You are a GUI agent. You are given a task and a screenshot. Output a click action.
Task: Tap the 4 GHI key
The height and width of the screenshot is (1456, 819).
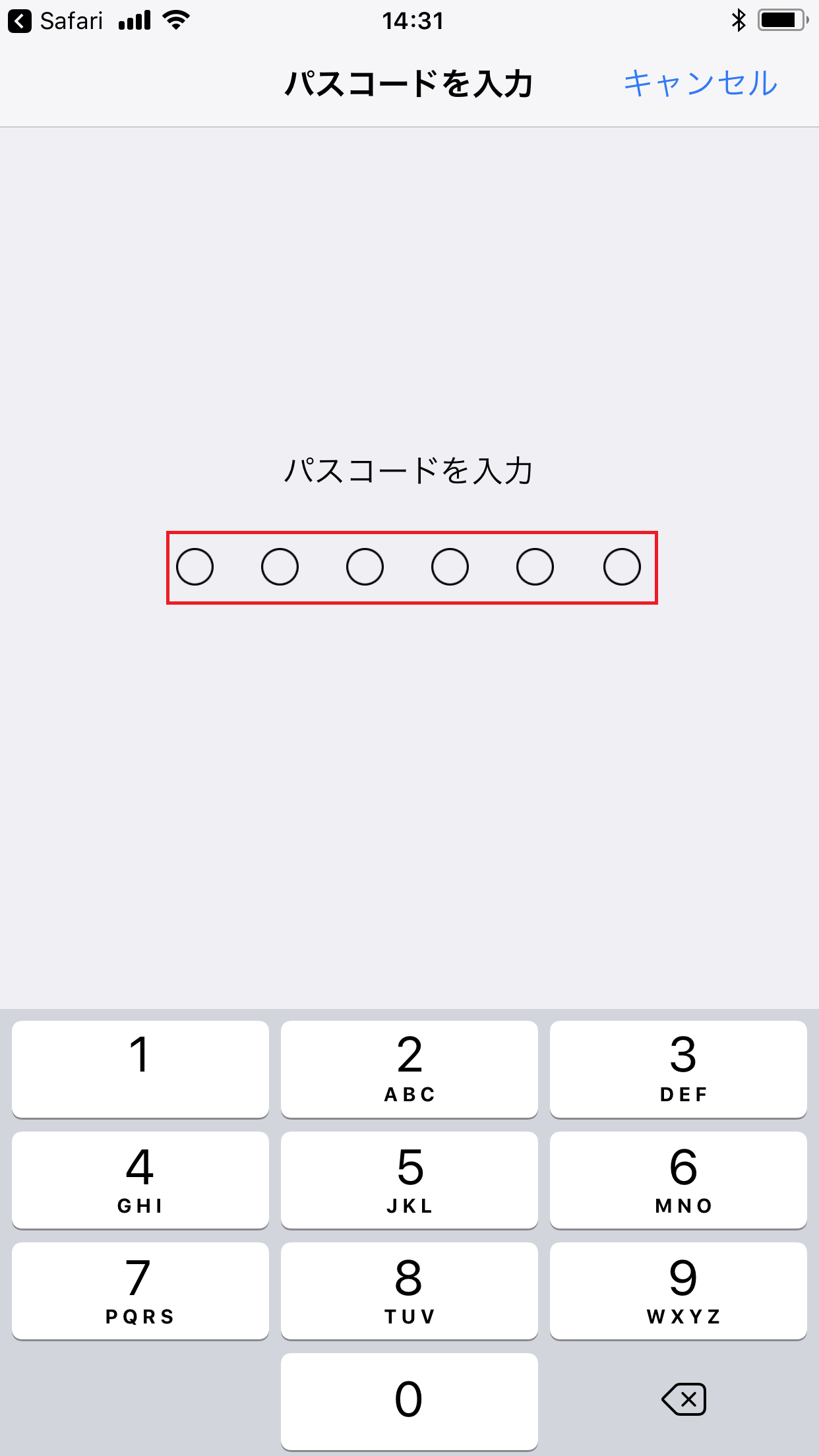140,1180
